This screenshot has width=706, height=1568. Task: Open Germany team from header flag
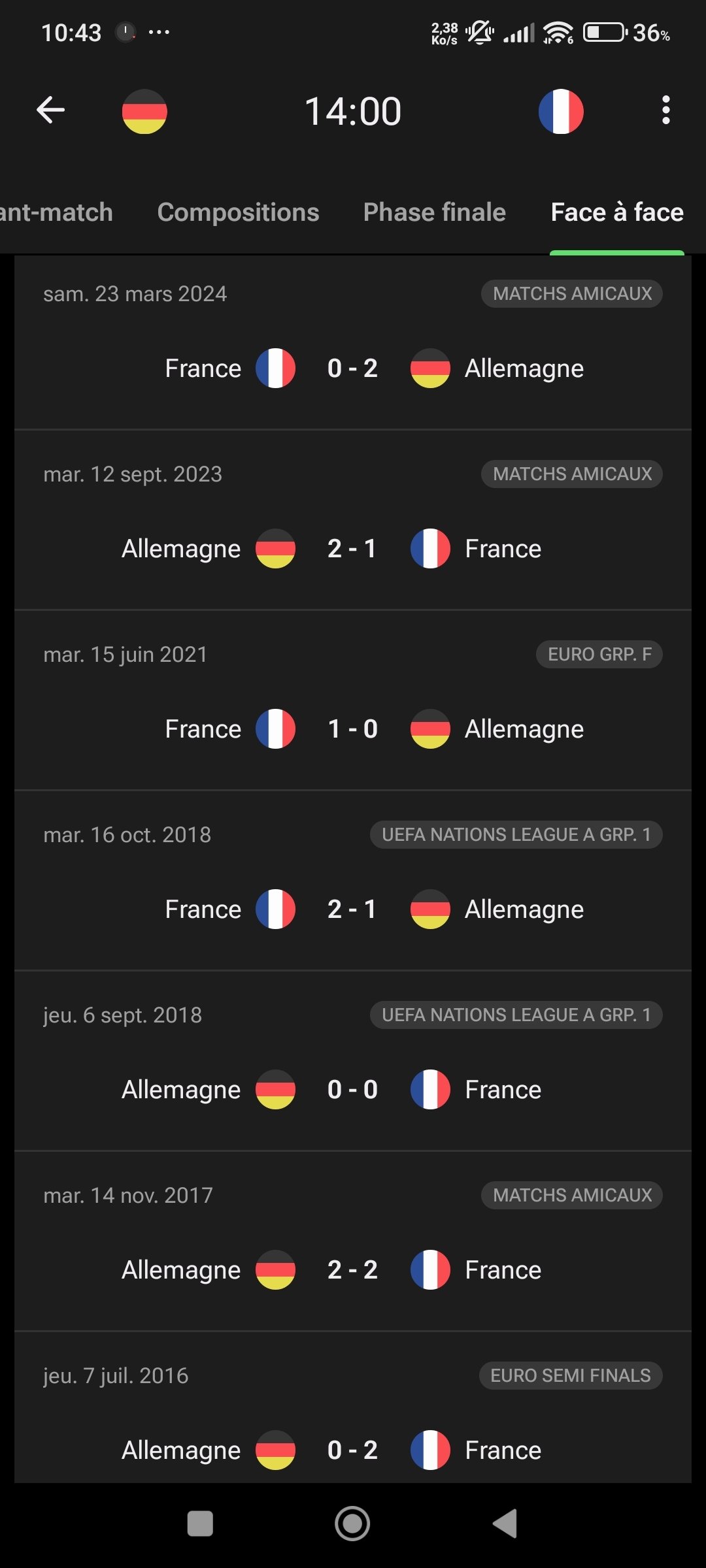(x=144, y=111)
